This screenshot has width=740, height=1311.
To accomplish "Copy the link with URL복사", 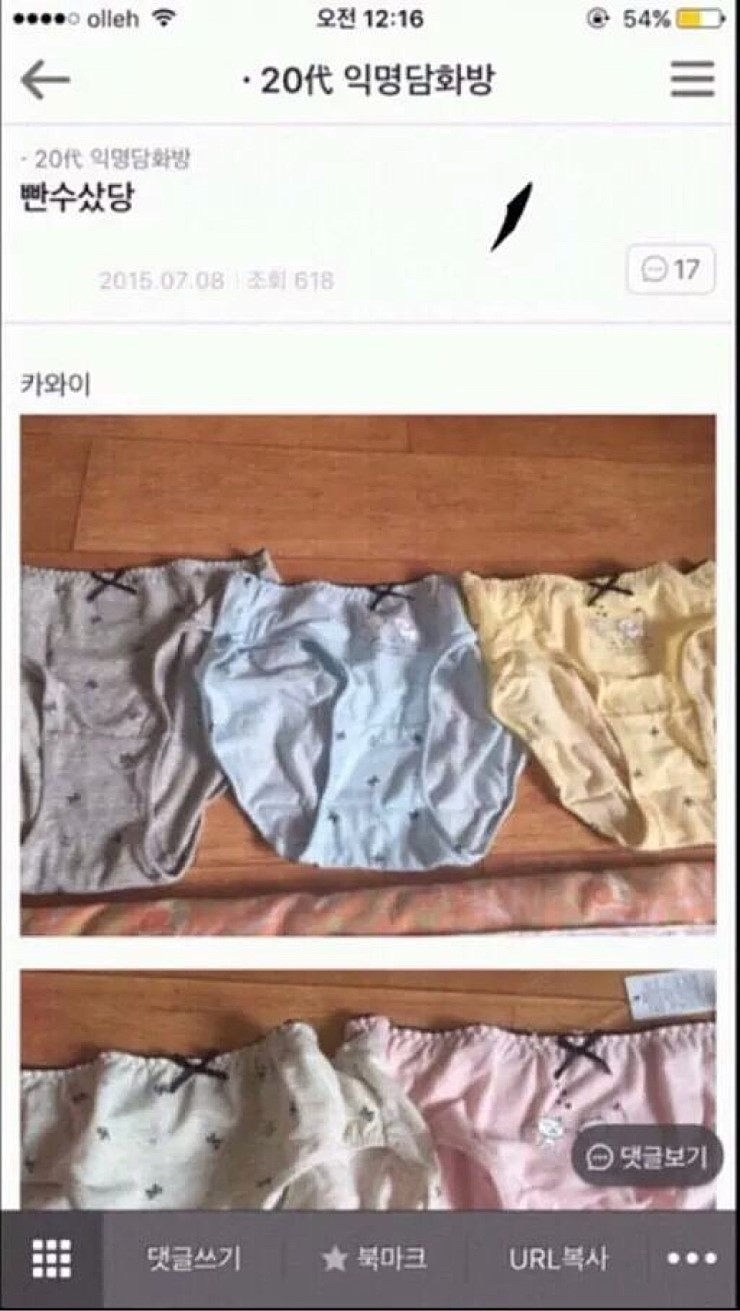I will (x=557, y=1258).
